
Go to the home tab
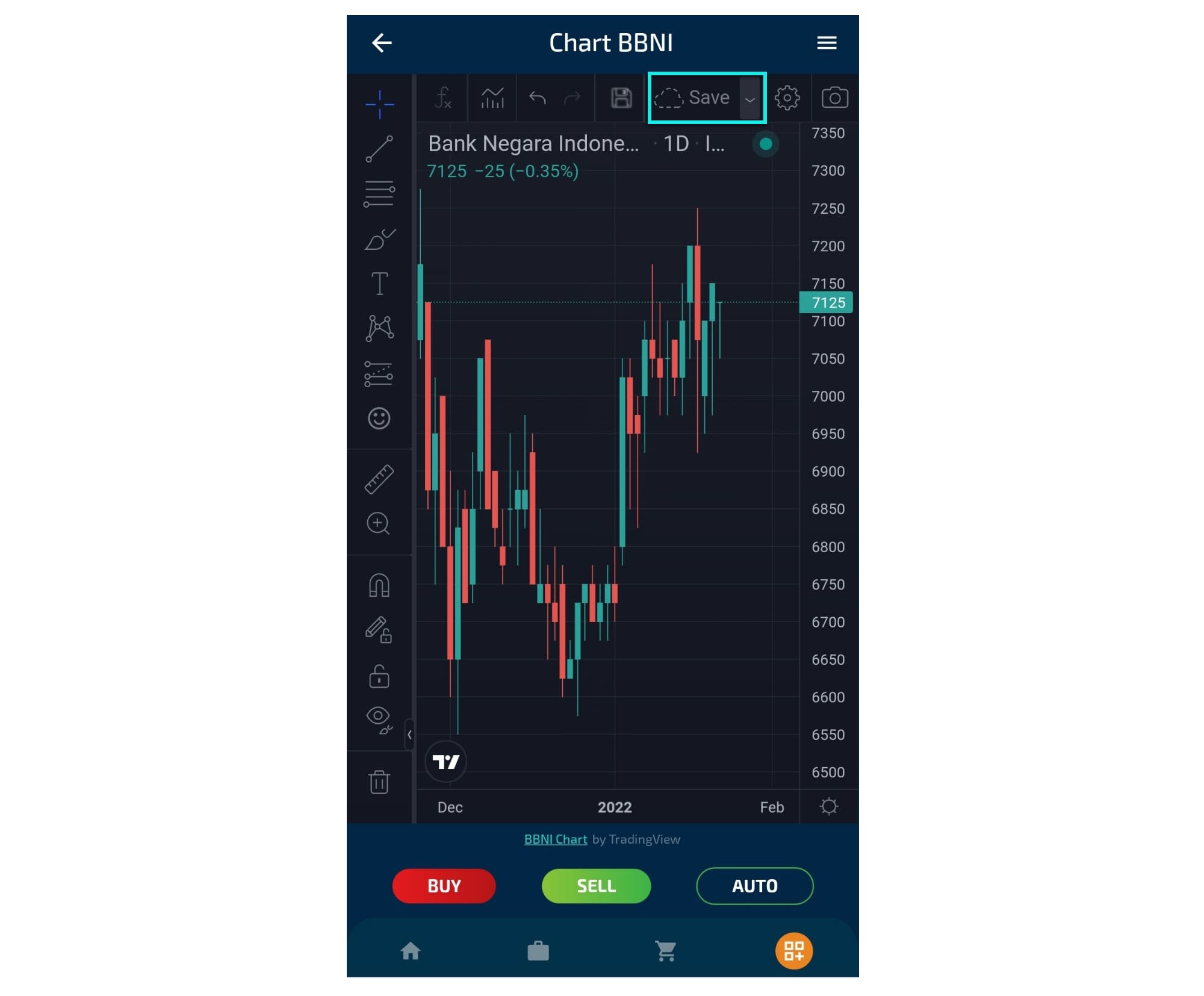(x=411, y=951)
